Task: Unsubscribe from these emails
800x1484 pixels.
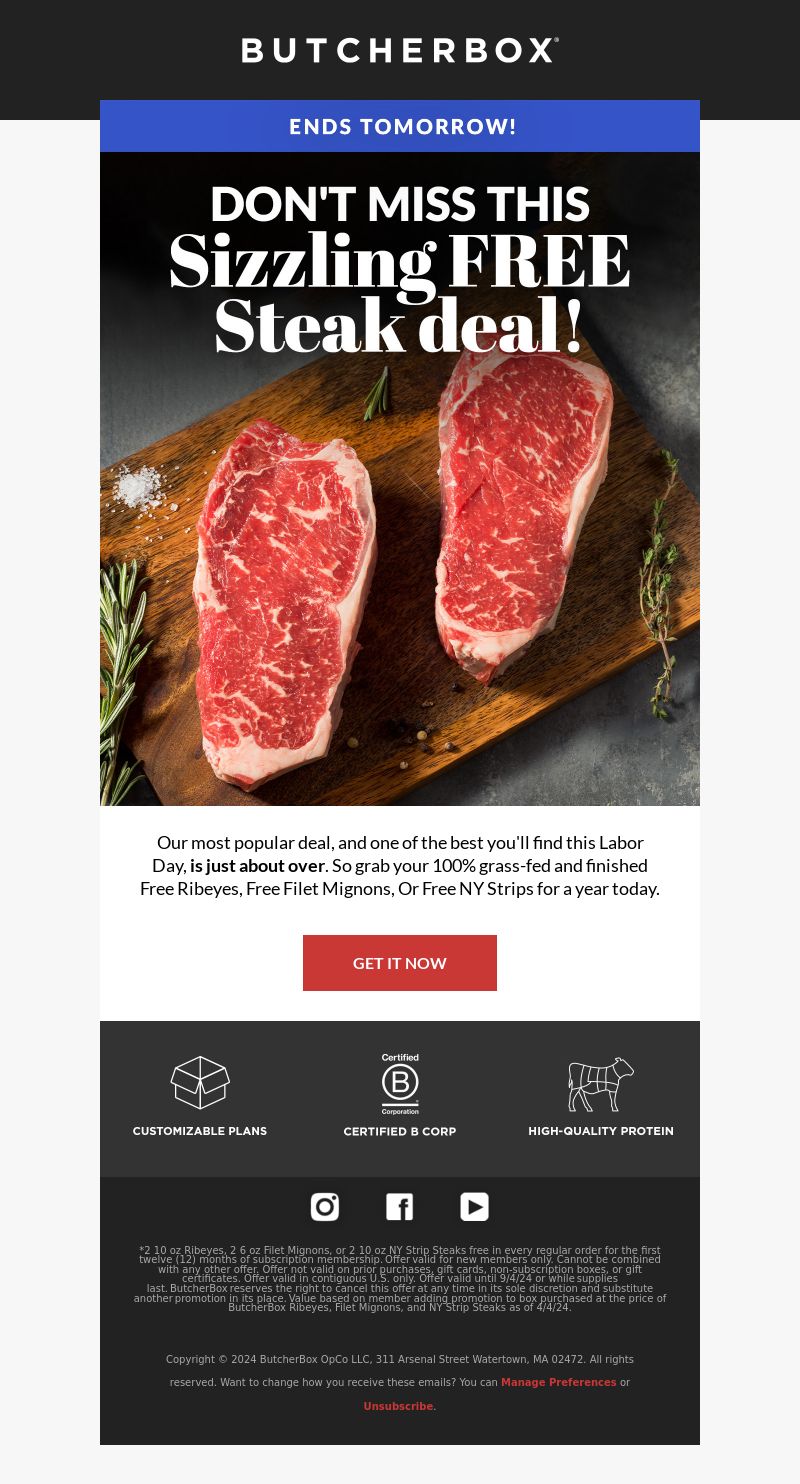Action: click(x=398, y=1406)
